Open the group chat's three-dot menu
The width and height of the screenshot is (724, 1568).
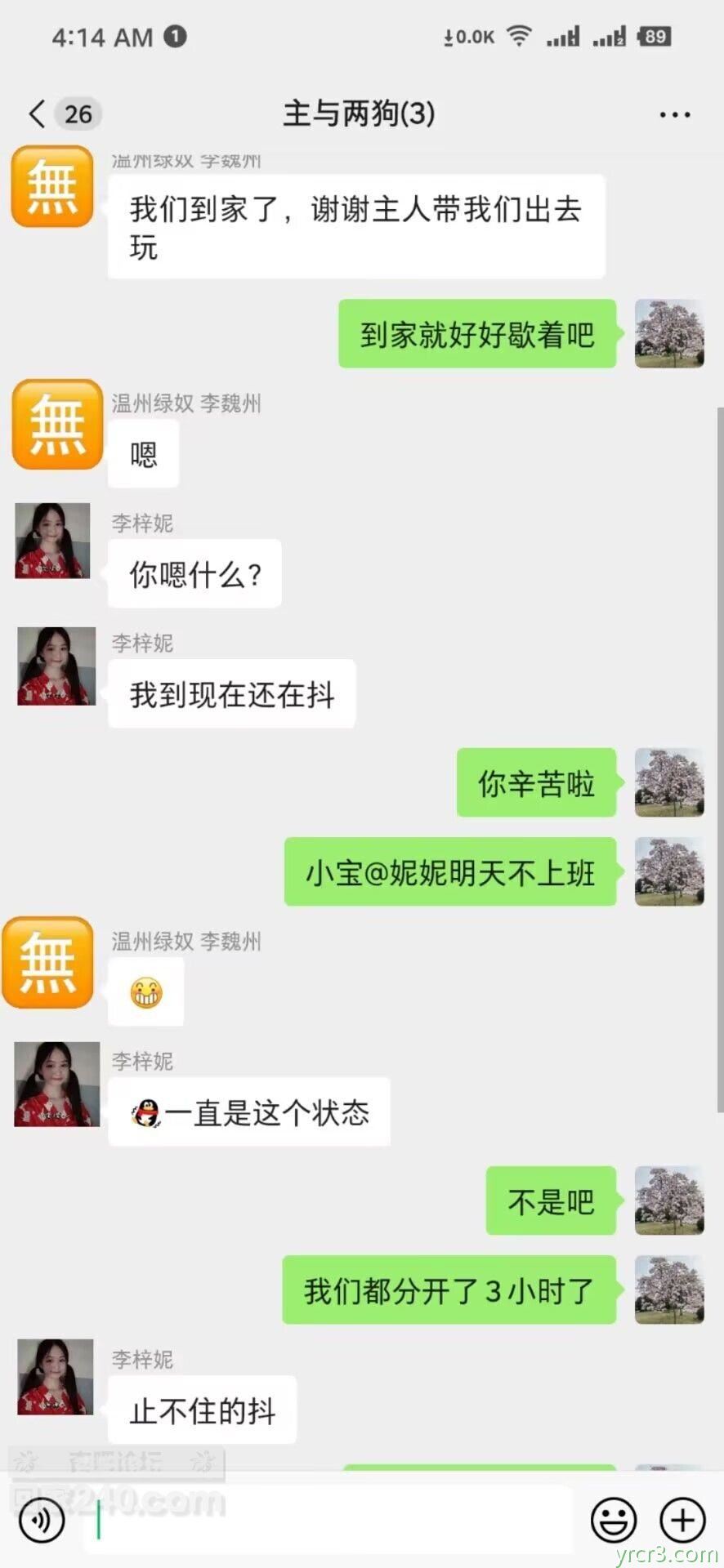(674, 114)
